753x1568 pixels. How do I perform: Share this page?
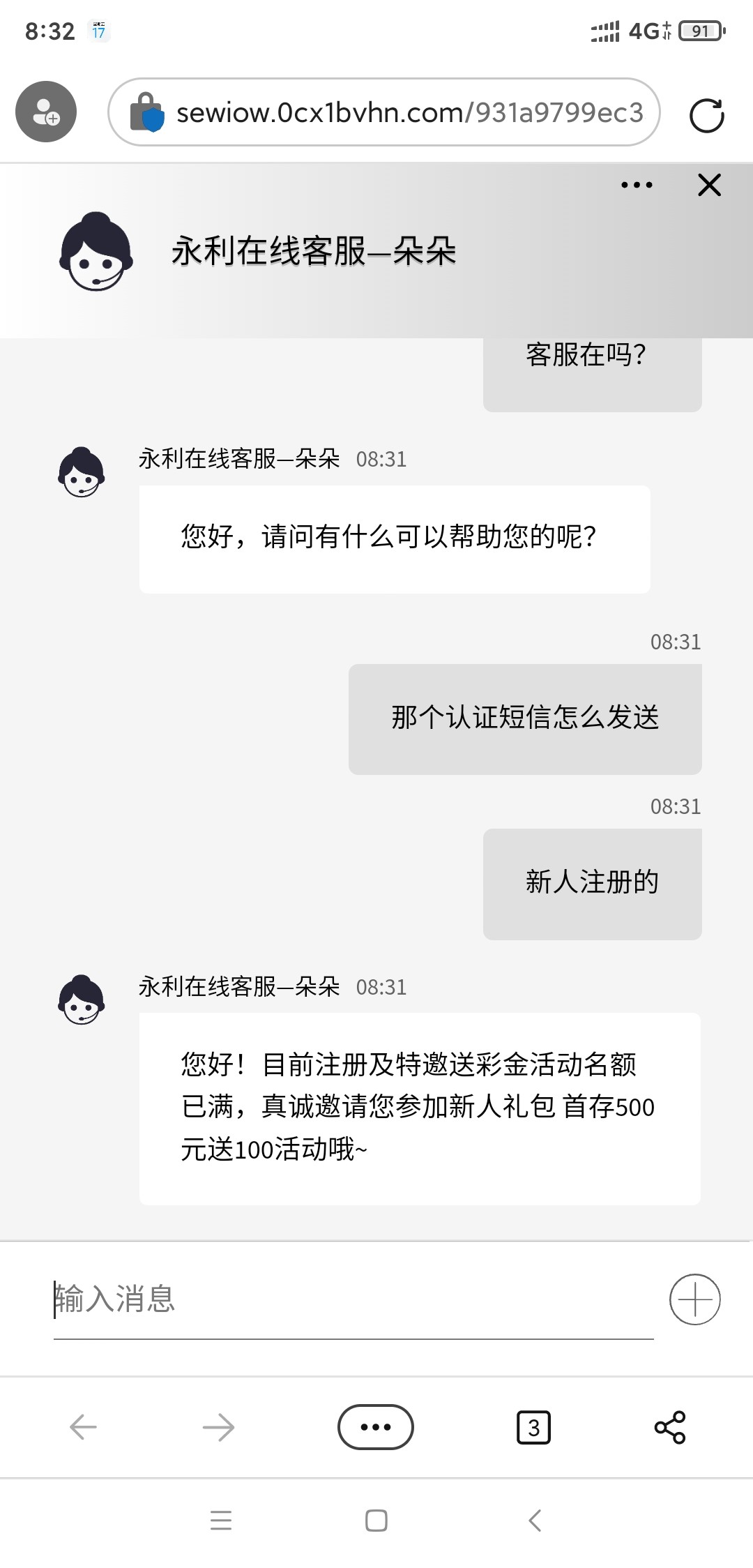670,1426
